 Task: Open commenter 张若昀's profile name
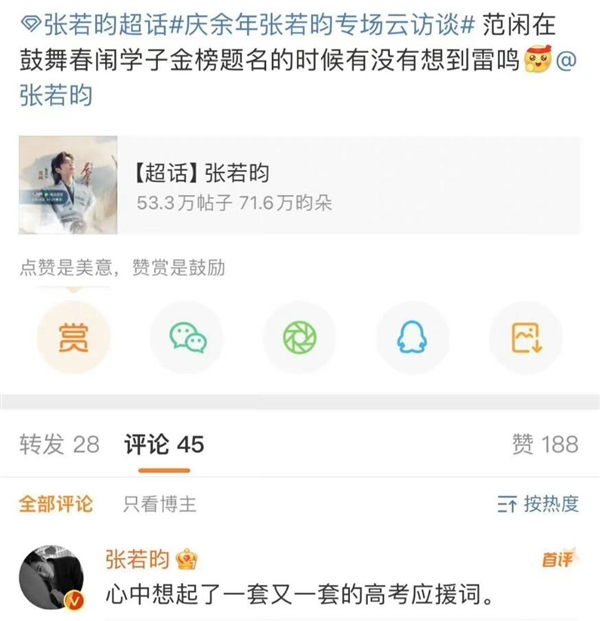(138, 559)
